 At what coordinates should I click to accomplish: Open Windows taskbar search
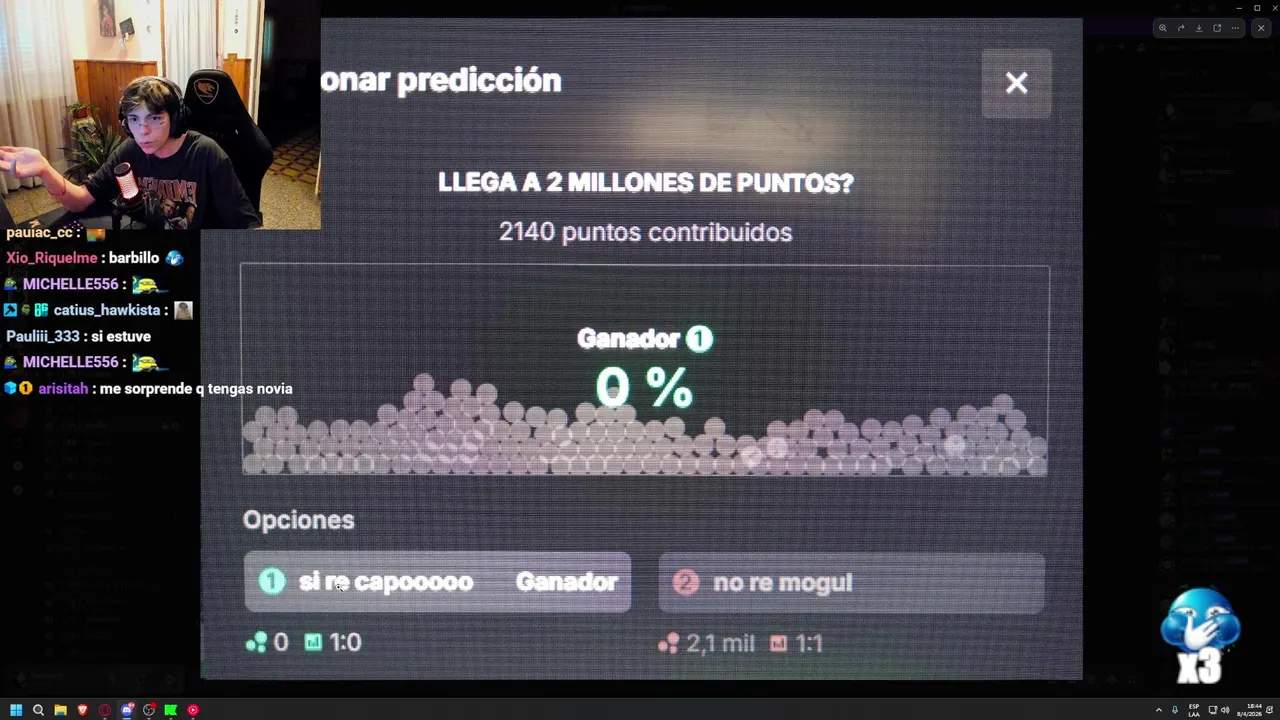(x=38, y=710)
